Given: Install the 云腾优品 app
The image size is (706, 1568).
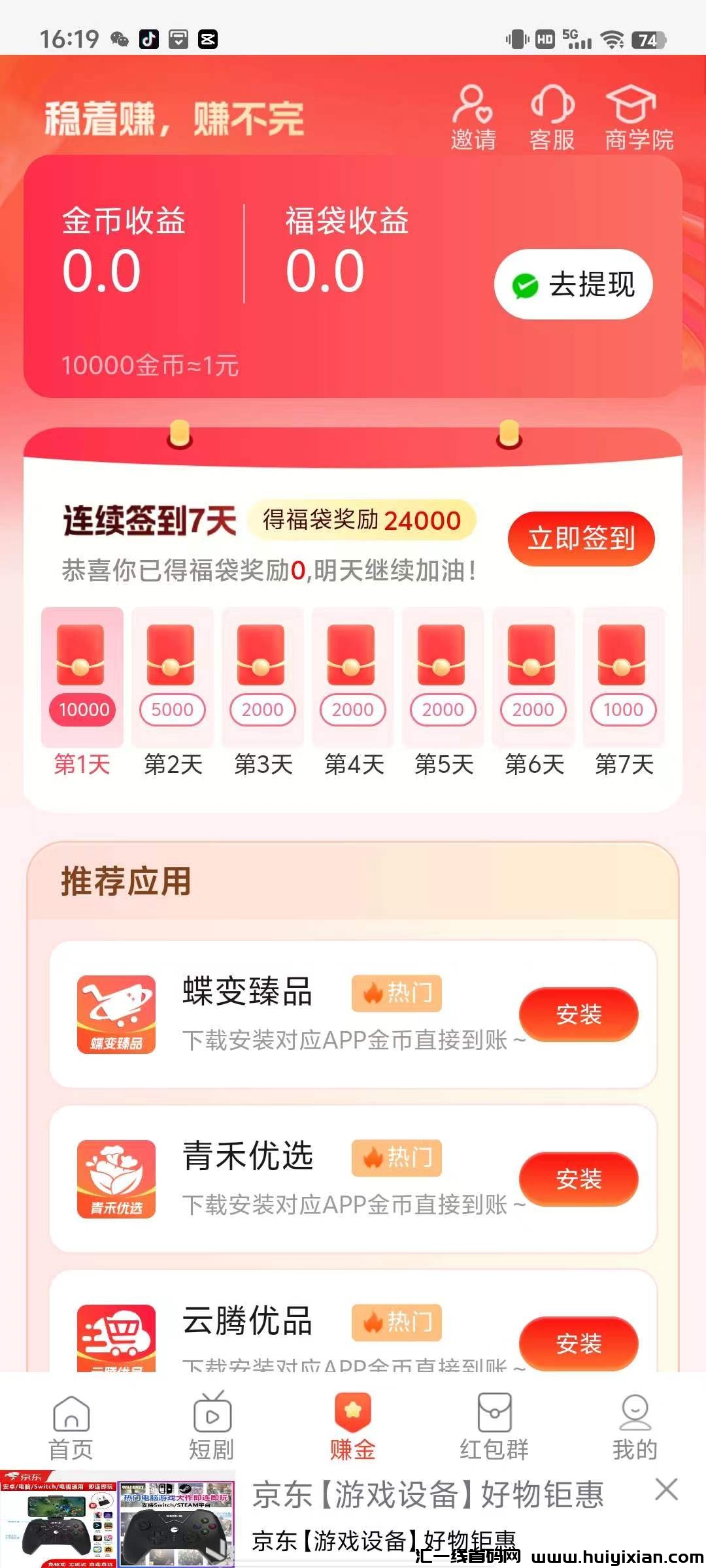Looking at the screenshot, I should [579, 1343].
